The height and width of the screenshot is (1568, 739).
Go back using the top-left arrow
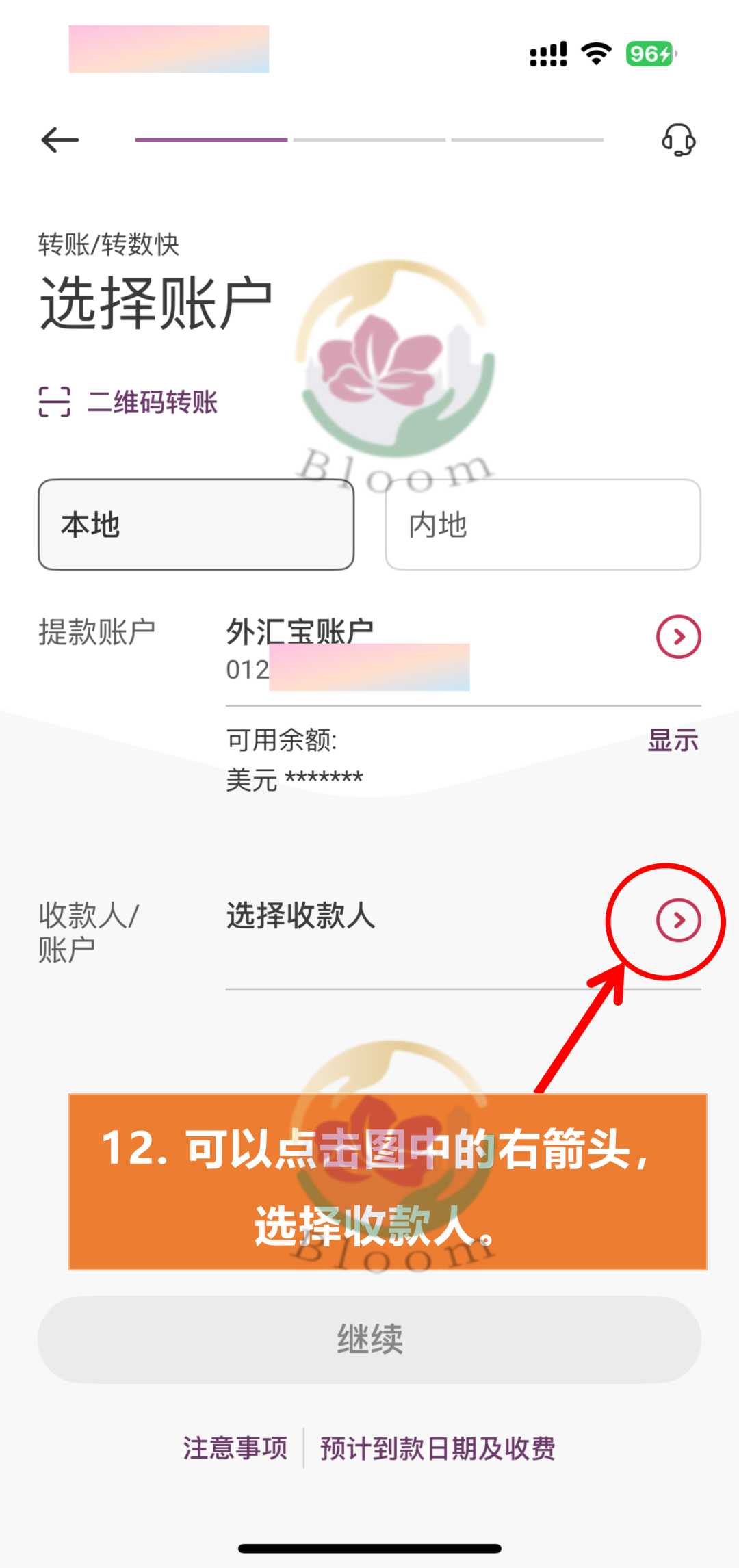point(60,140)
